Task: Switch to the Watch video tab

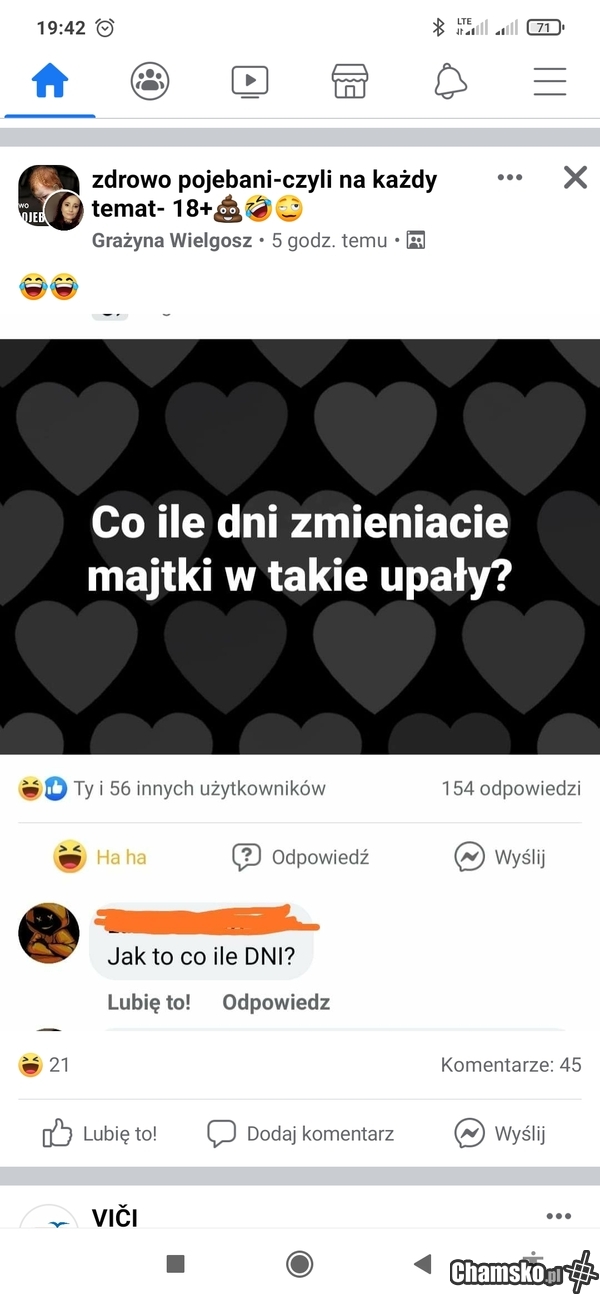Action: [x=249, y=81]
